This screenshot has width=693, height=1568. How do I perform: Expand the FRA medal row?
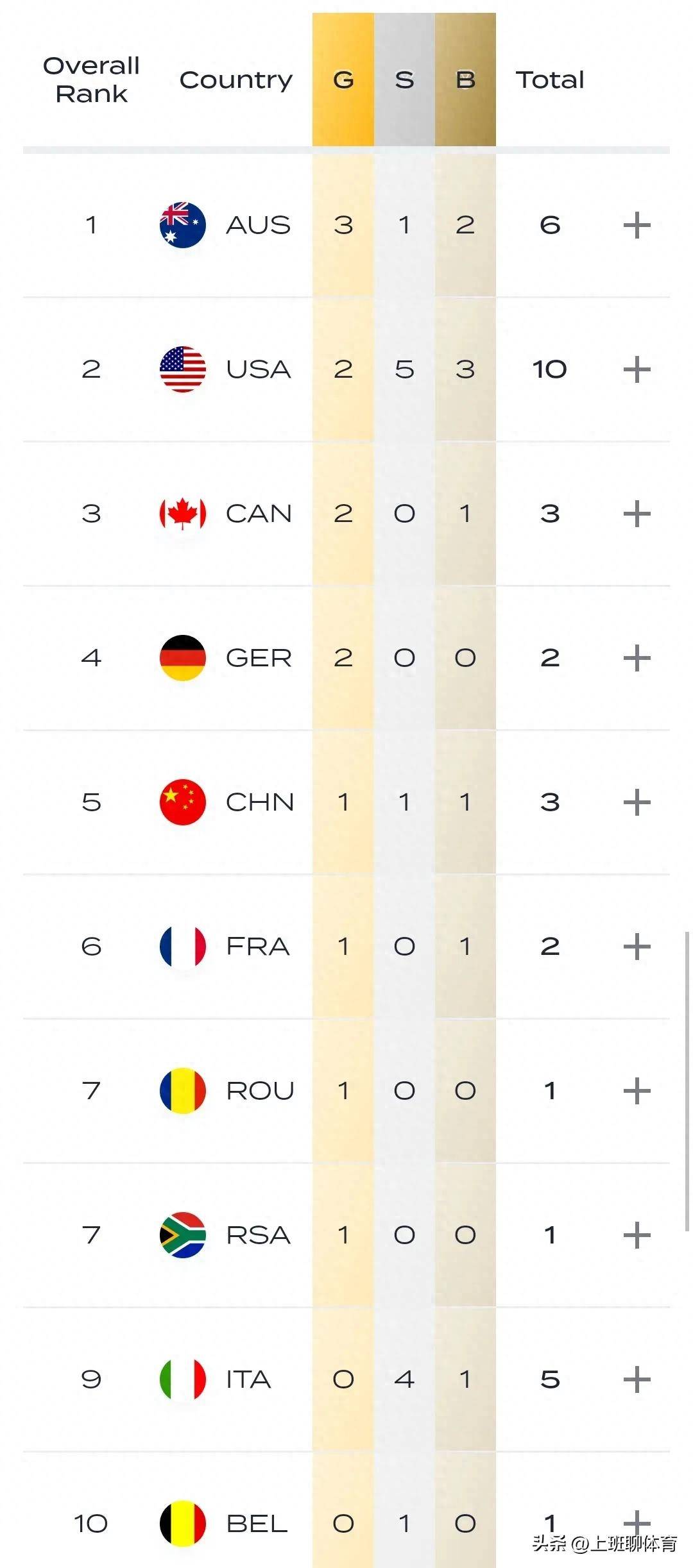click(x=637, y=947)
